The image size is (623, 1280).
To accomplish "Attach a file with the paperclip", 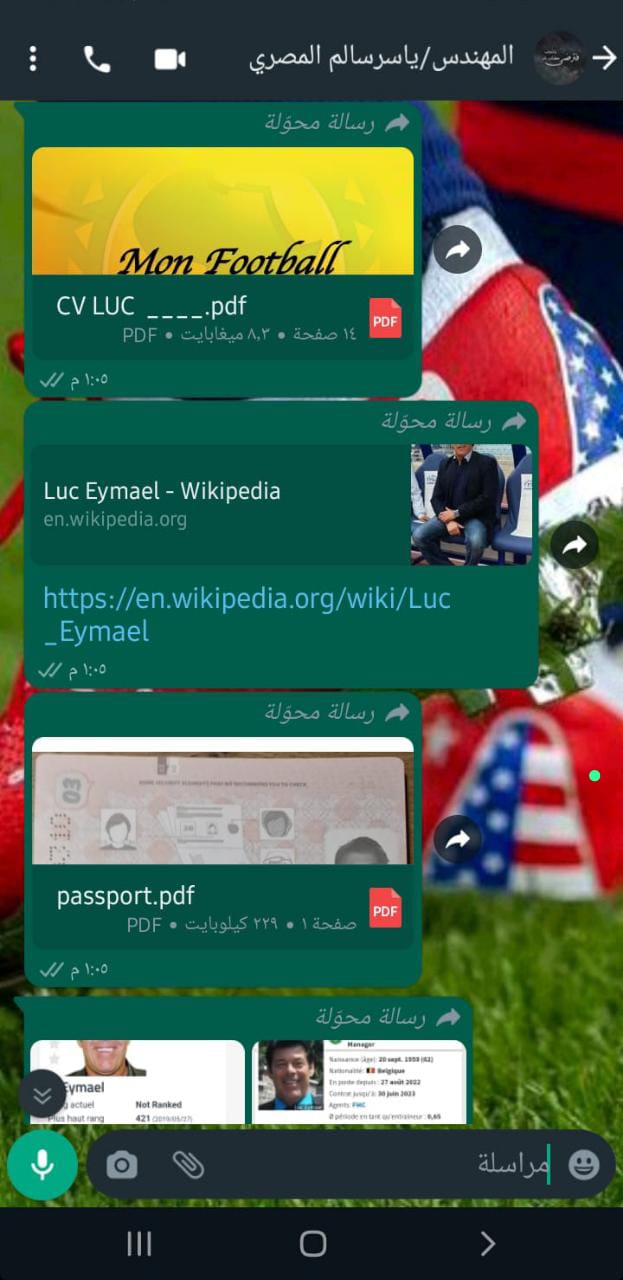I will (x=188, y=1164).
